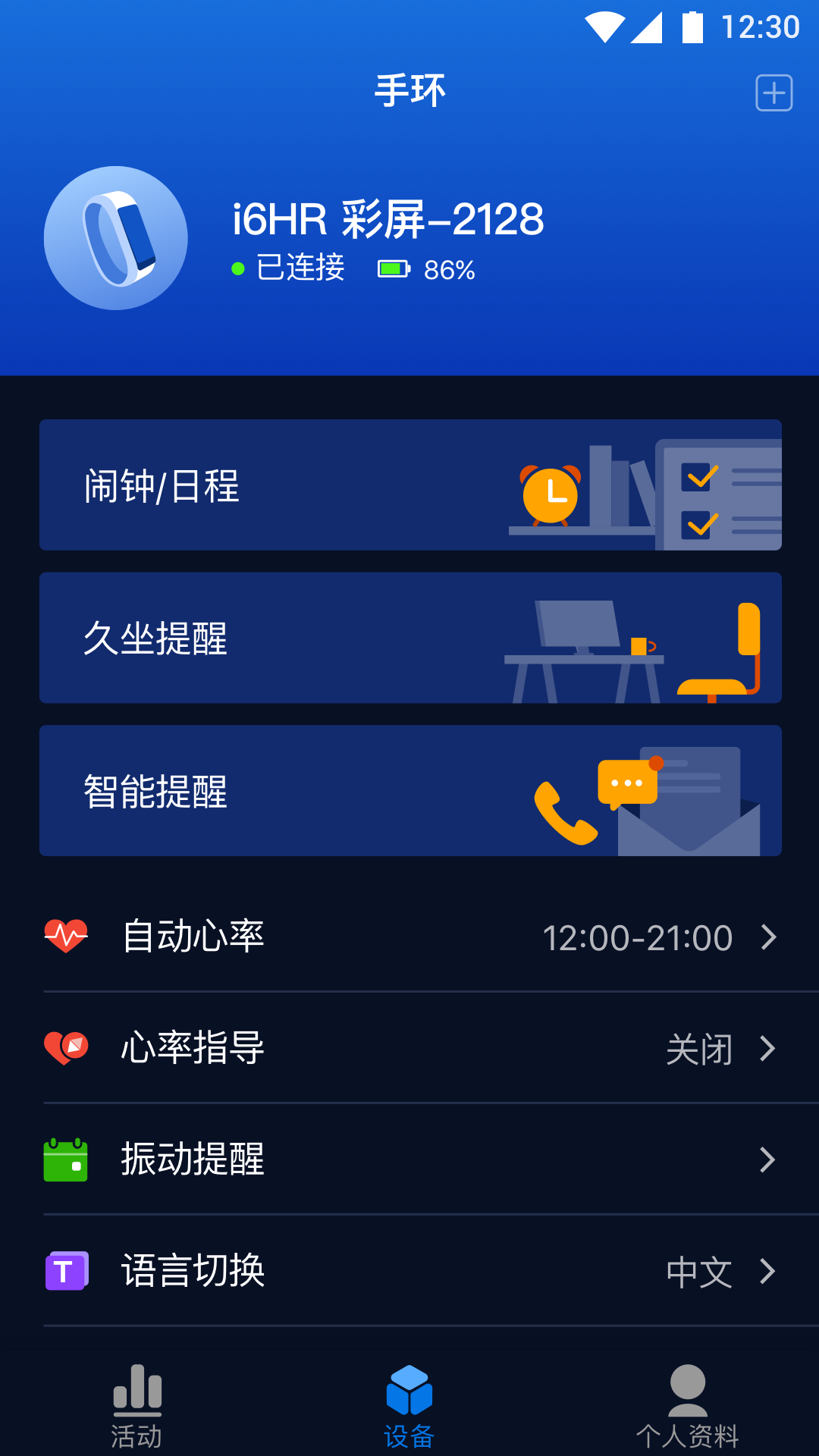Screen dimensions: 819x1456
Task: Click the red heart 自动心率 icon
Action: click(67, 936)
